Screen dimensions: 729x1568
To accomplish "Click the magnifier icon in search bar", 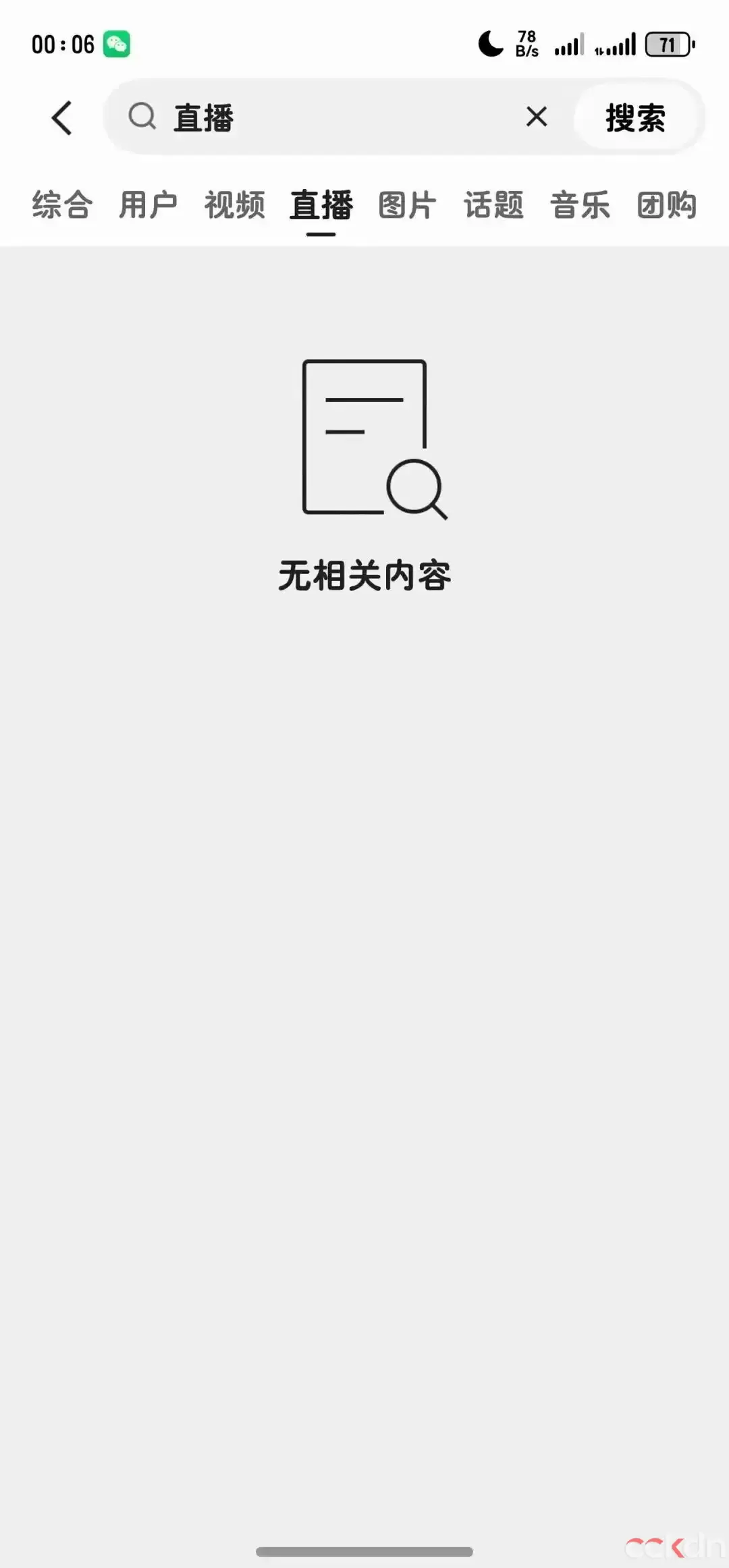I will pos(141,117).
